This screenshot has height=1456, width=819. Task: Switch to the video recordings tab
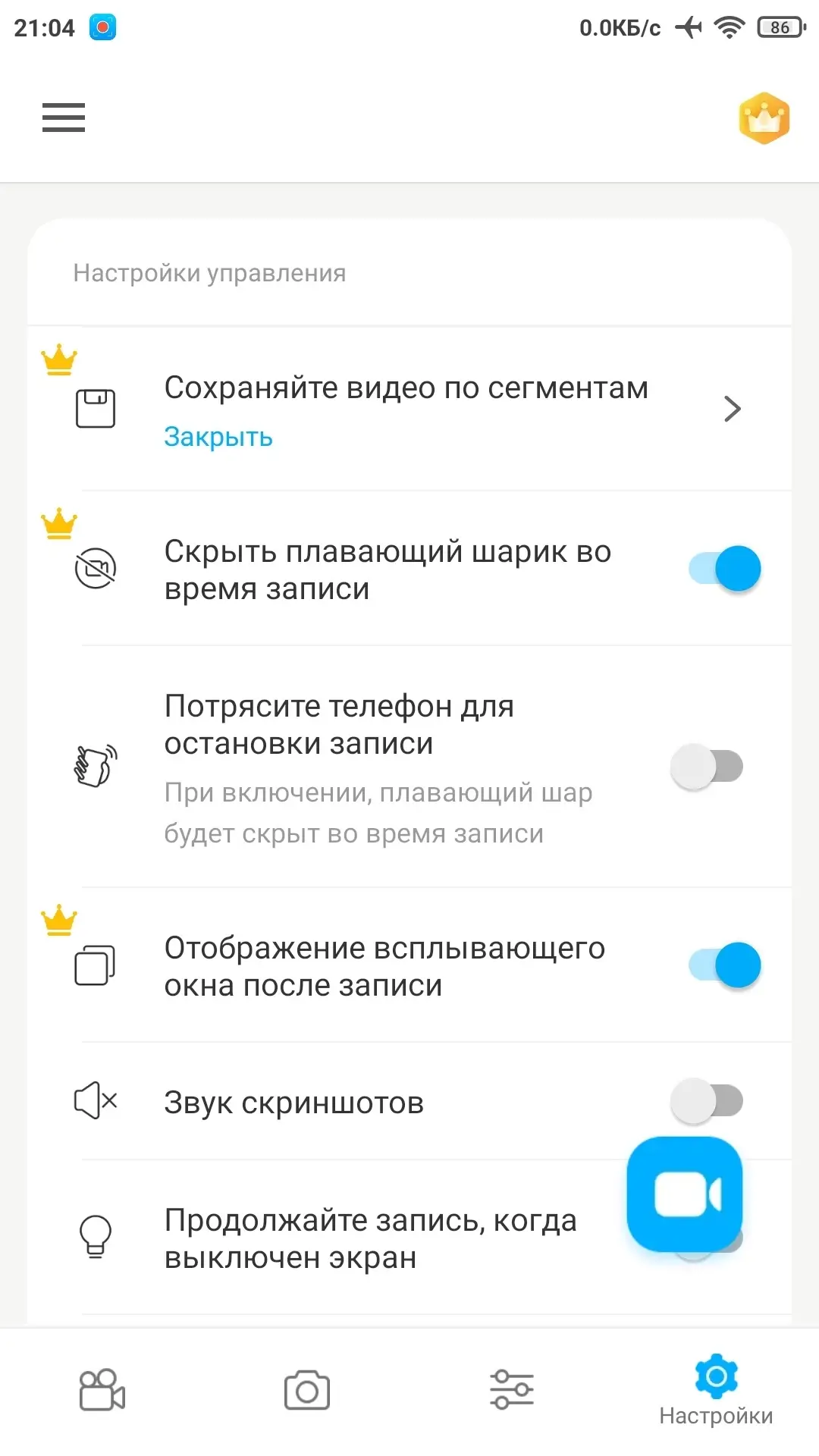(102, 1390)
